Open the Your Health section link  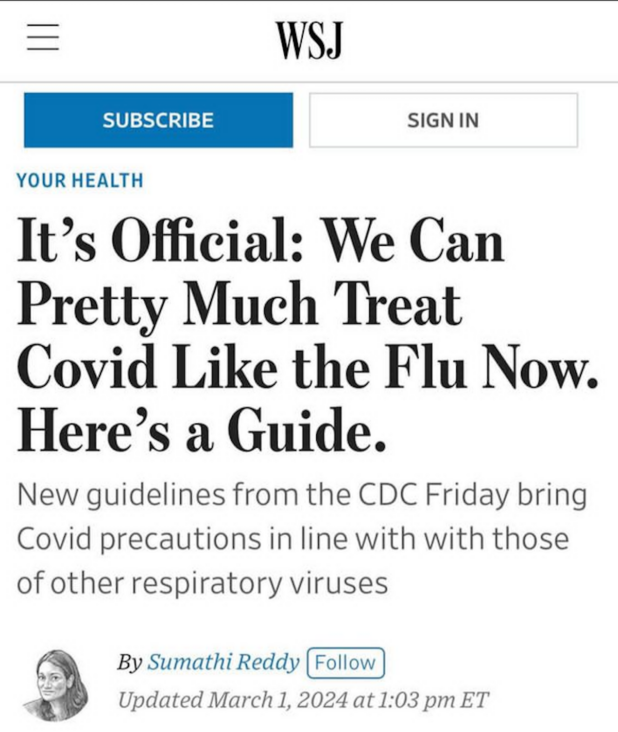point(80,181)
